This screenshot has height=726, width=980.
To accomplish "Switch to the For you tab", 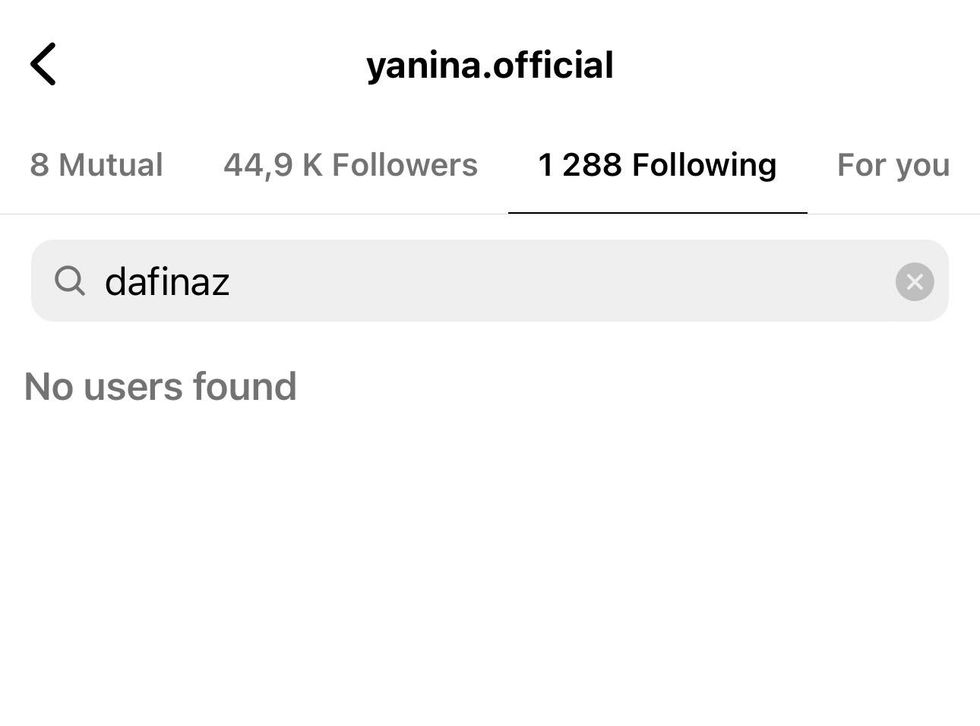I will tap(893, 165).
